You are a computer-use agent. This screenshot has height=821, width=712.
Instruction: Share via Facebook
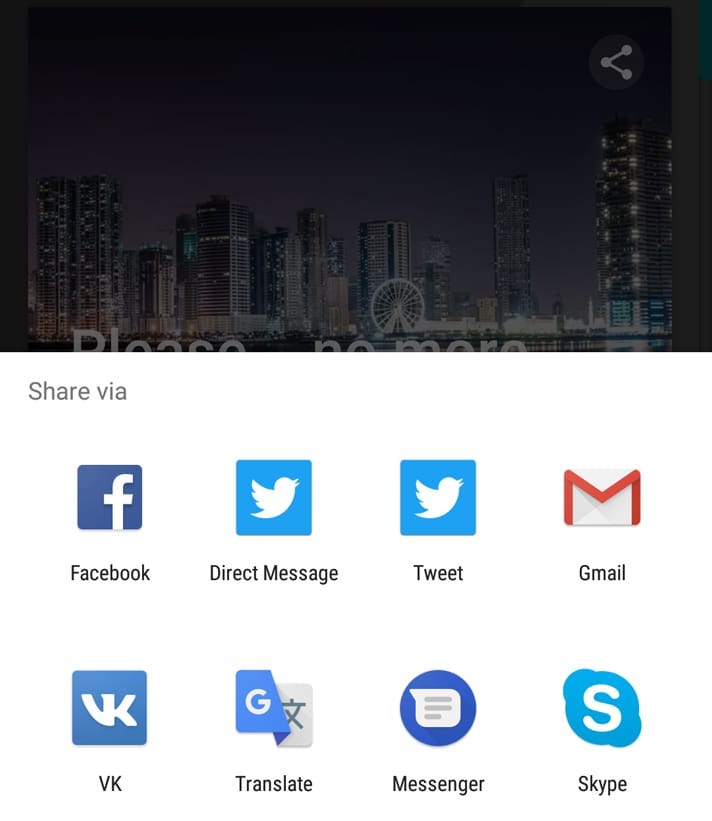[110, 498]
